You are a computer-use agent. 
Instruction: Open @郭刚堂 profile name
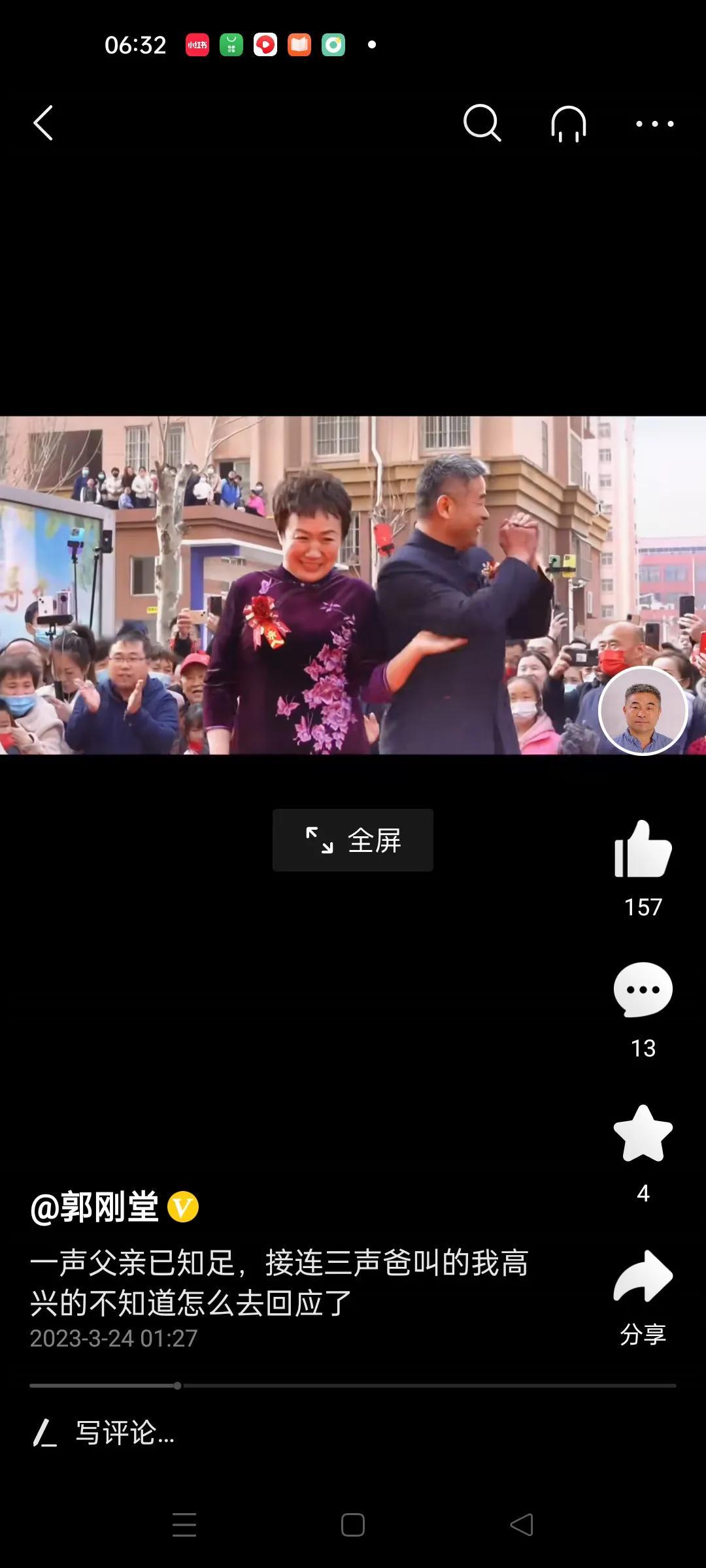coord(95,1207)
